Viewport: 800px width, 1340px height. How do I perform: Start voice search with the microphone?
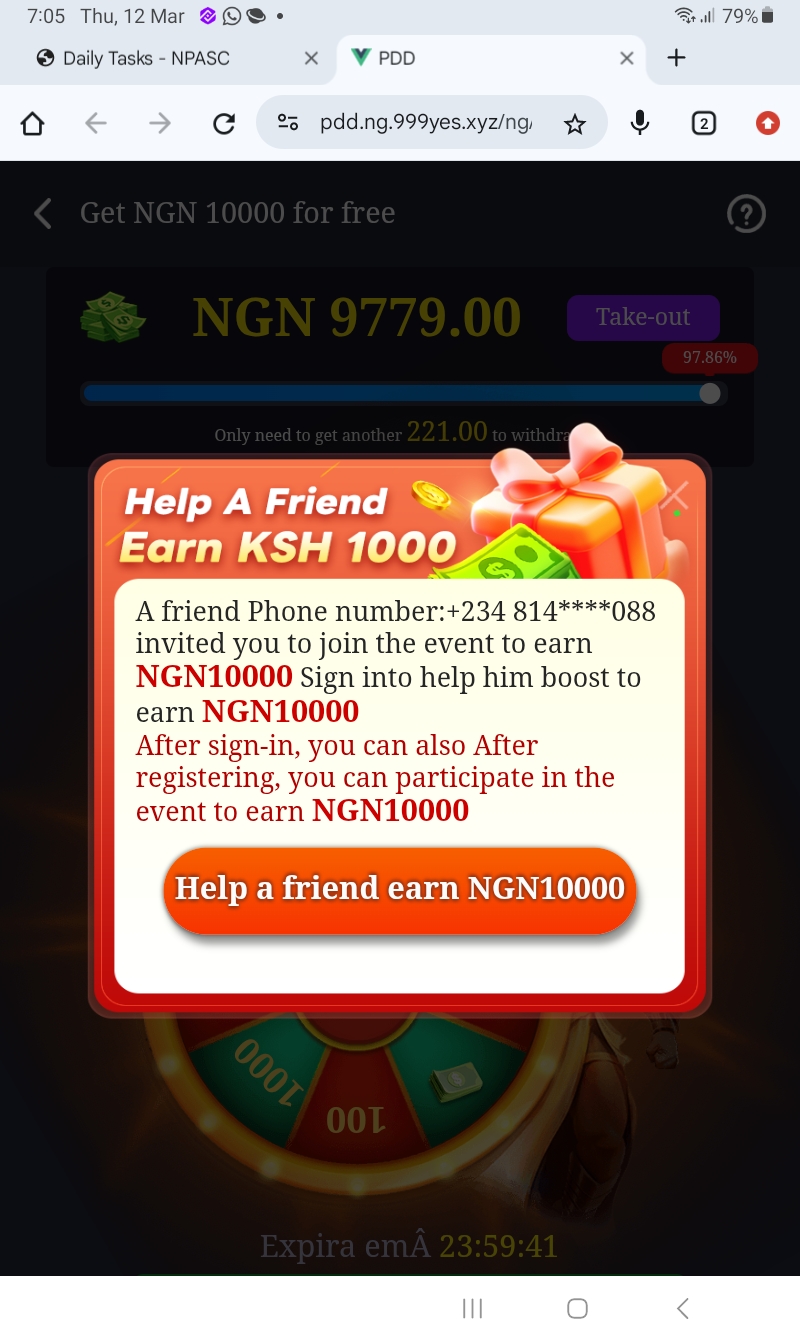pos(640,123)
